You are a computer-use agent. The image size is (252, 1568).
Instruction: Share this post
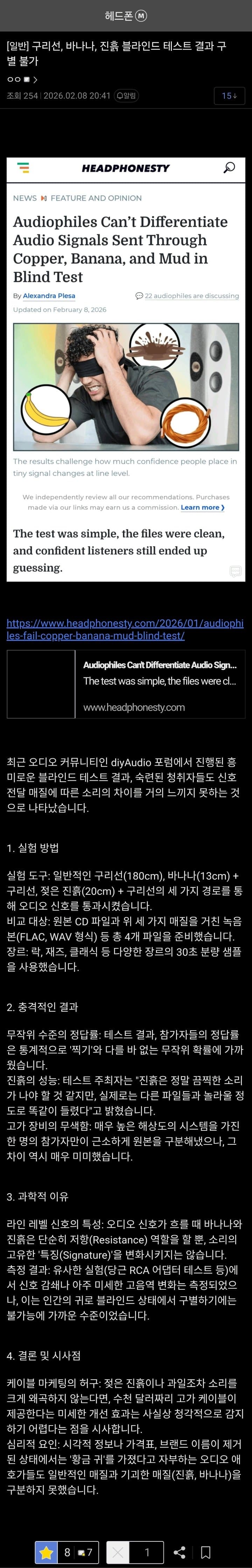click(180, 1552)
